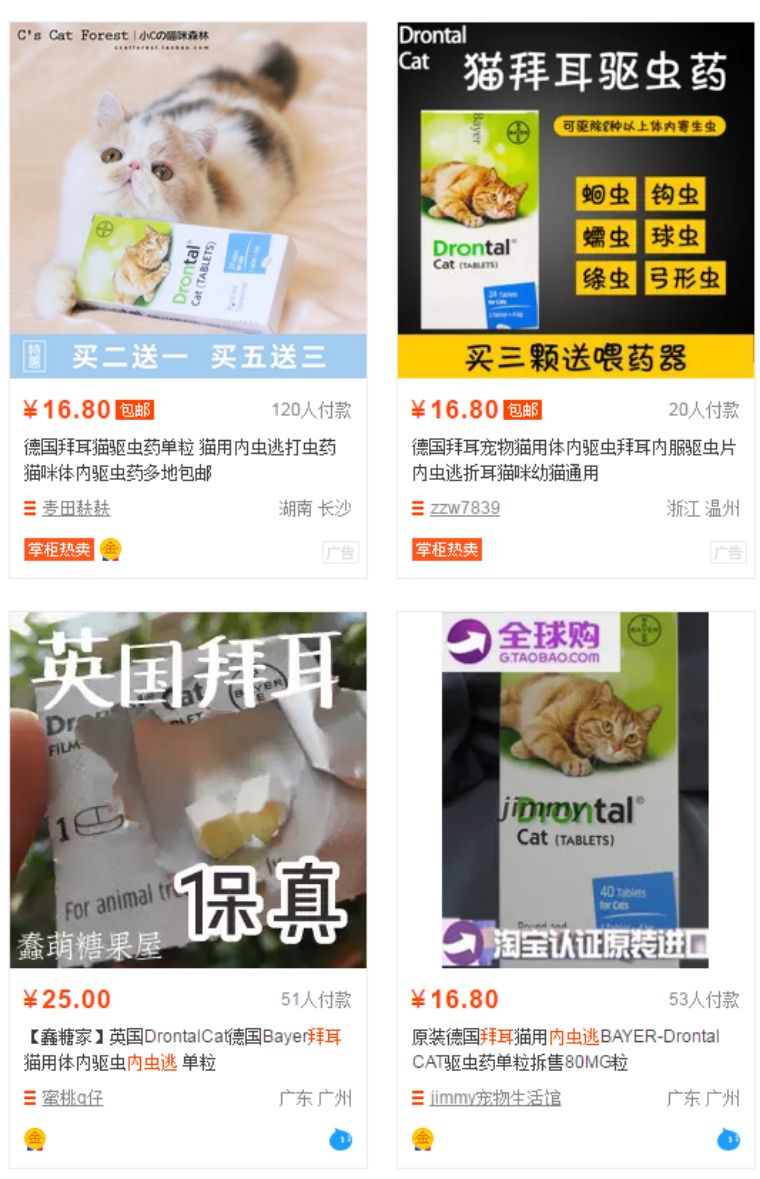Click the 广告 label on the top-right listing
Image resolution: width=760 pixels, height=1179 pixels.
(731, 551)
